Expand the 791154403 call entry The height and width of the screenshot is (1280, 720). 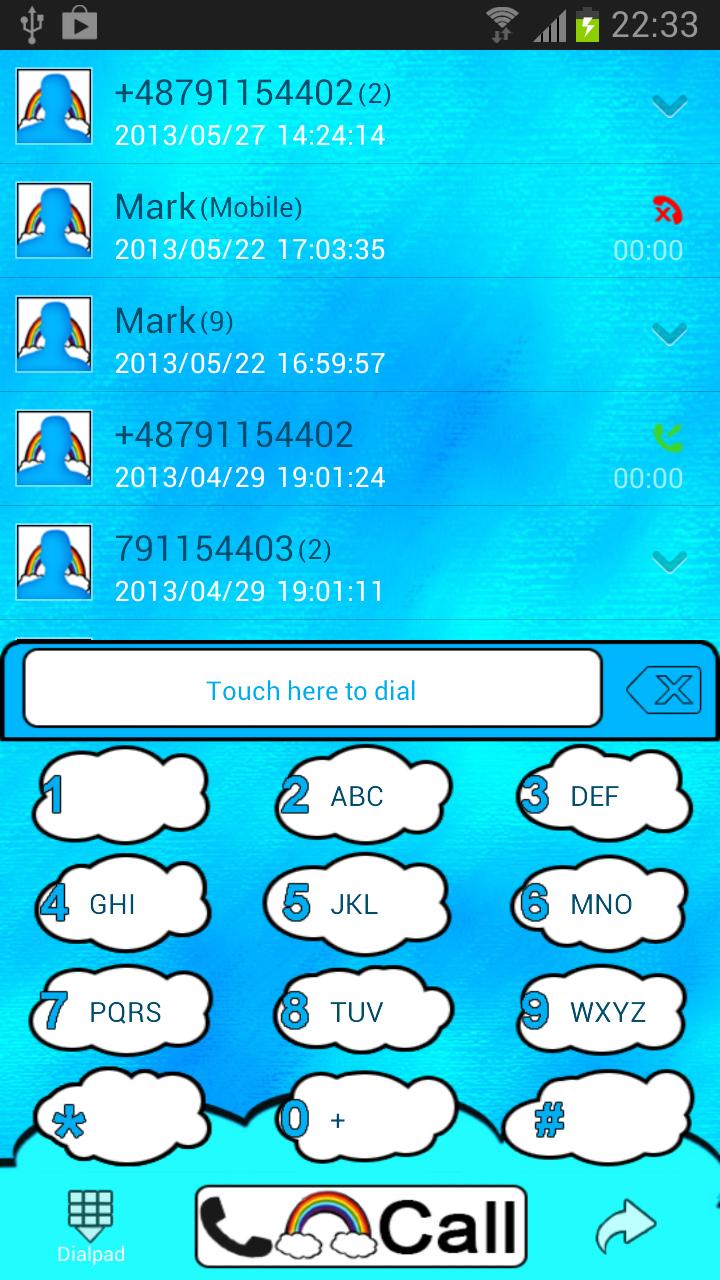(x=668, y=561)
